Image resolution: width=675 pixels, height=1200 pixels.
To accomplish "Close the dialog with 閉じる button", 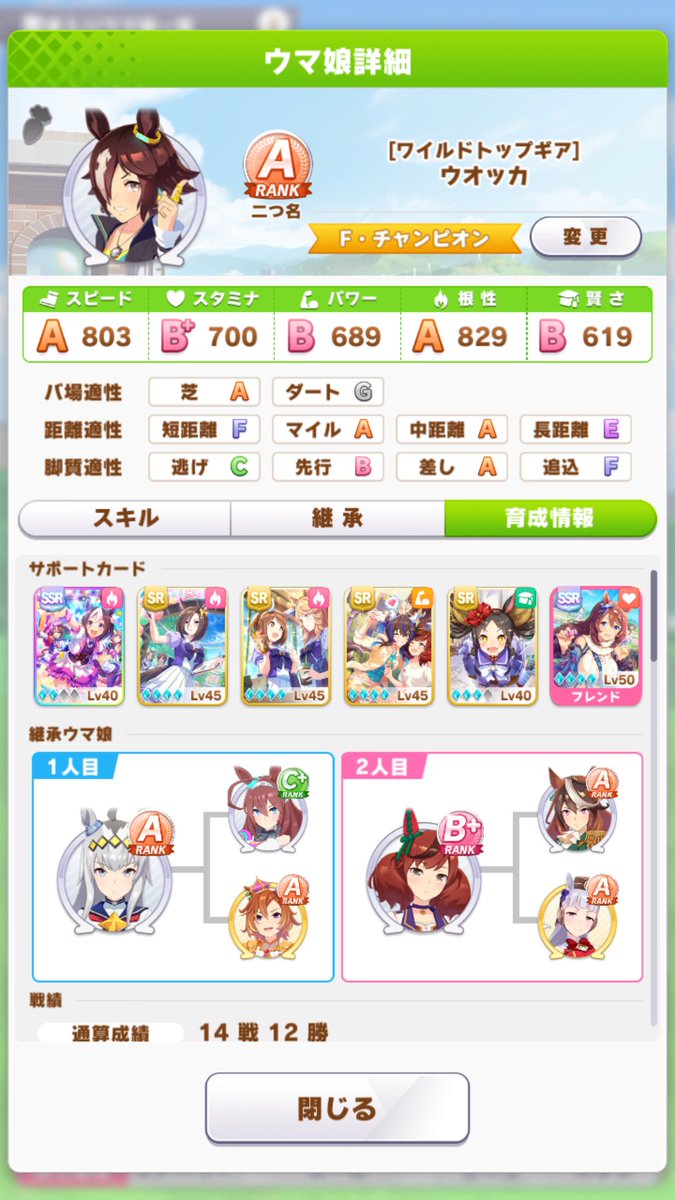I will (337, 1108).
